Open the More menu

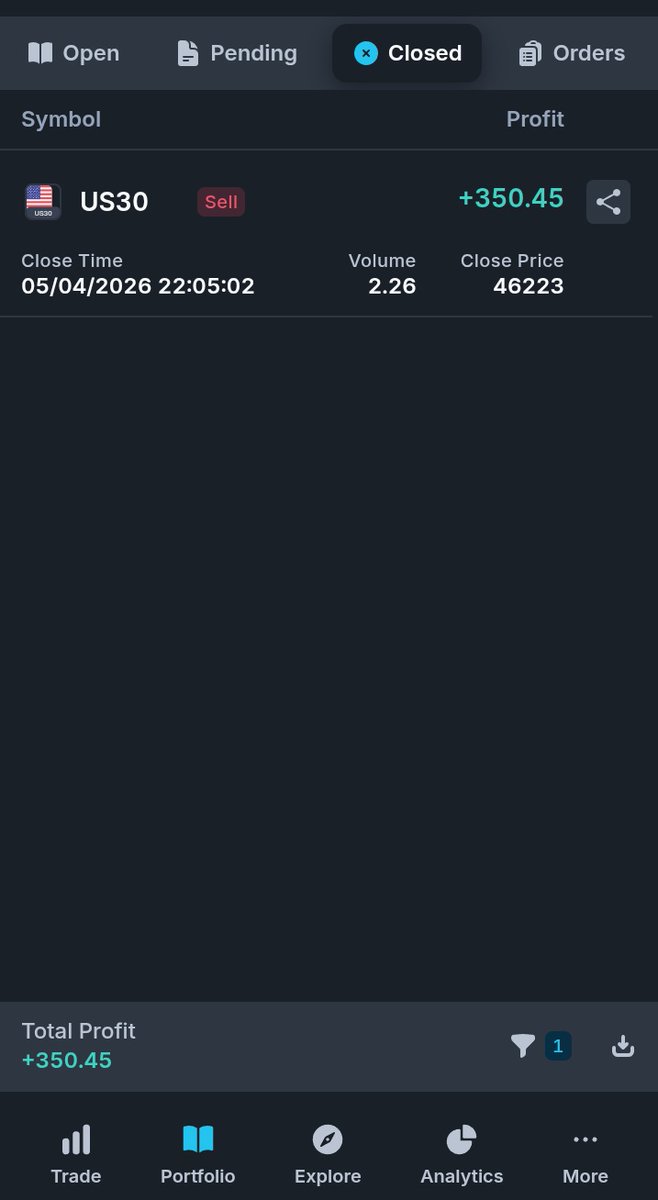click(x=585, y=1153)
